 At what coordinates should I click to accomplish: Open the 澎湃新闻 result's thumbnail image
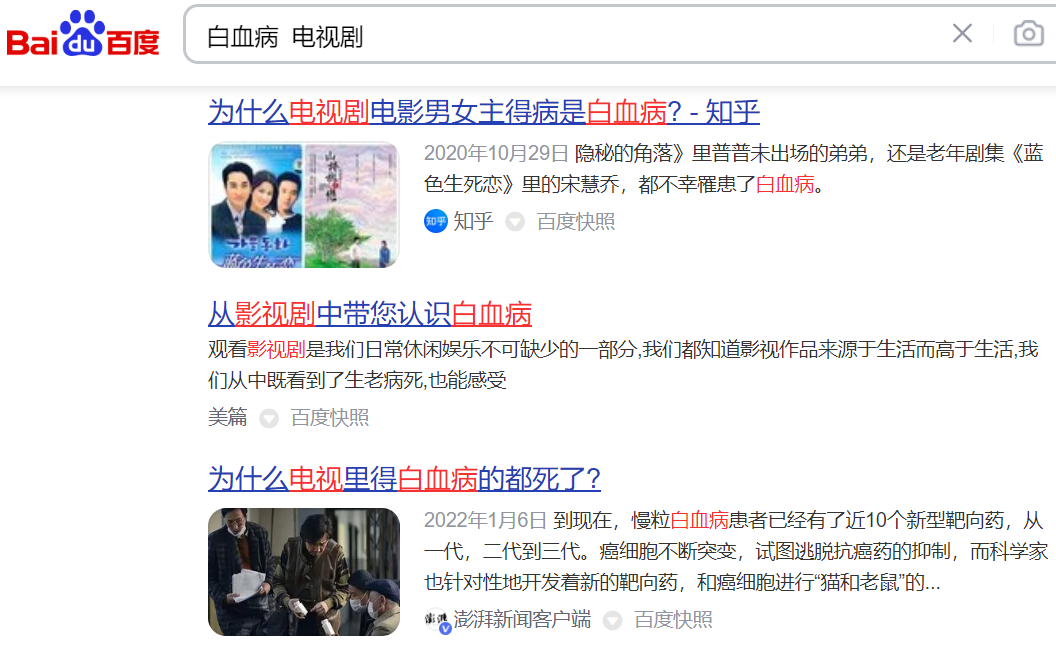(304, 572)
